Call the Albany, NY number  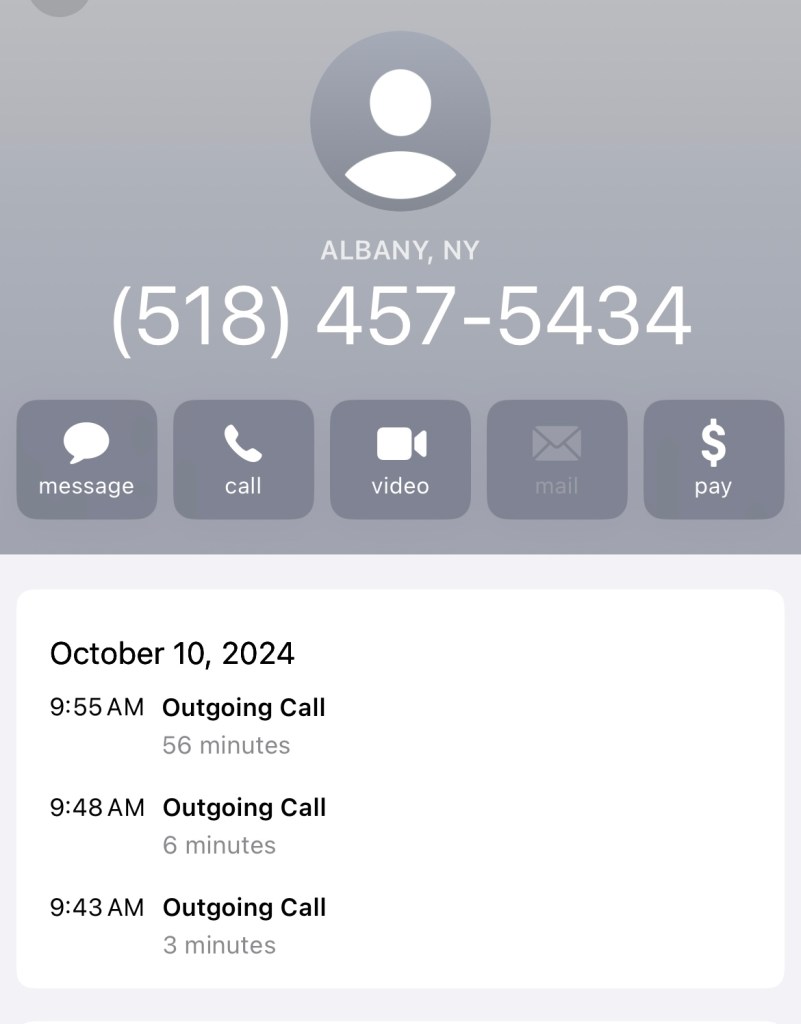243,460
